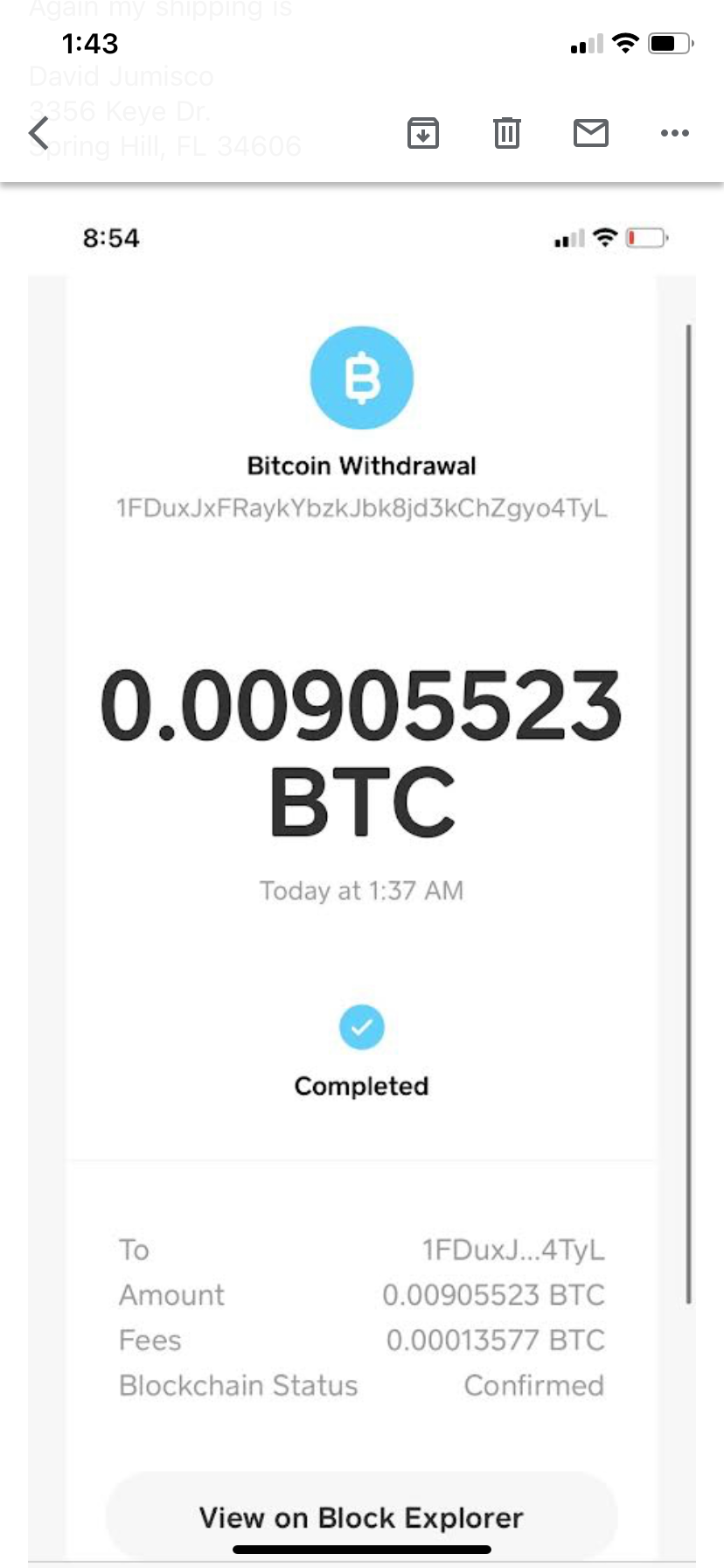Delete this email with the trash icon
This screenshot has width=724, height=1568.
507,133
